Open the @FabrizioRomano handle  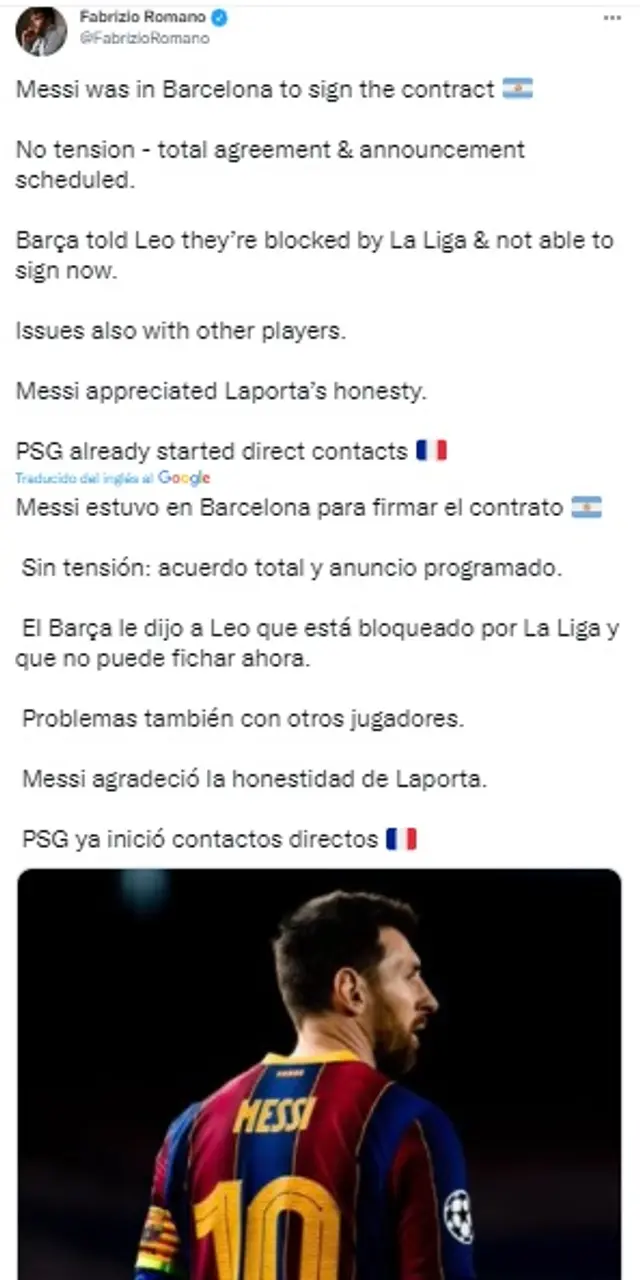145,38
